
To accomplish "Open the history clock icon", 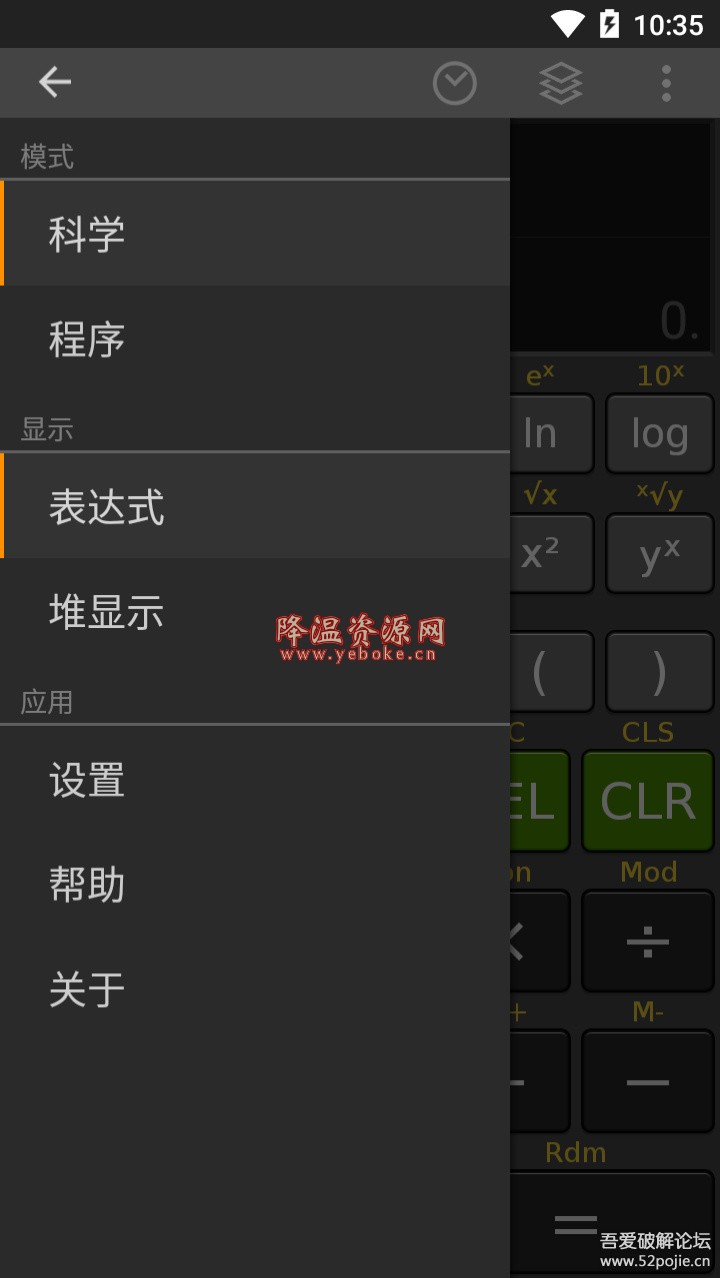I will click(x=454, y=83).
